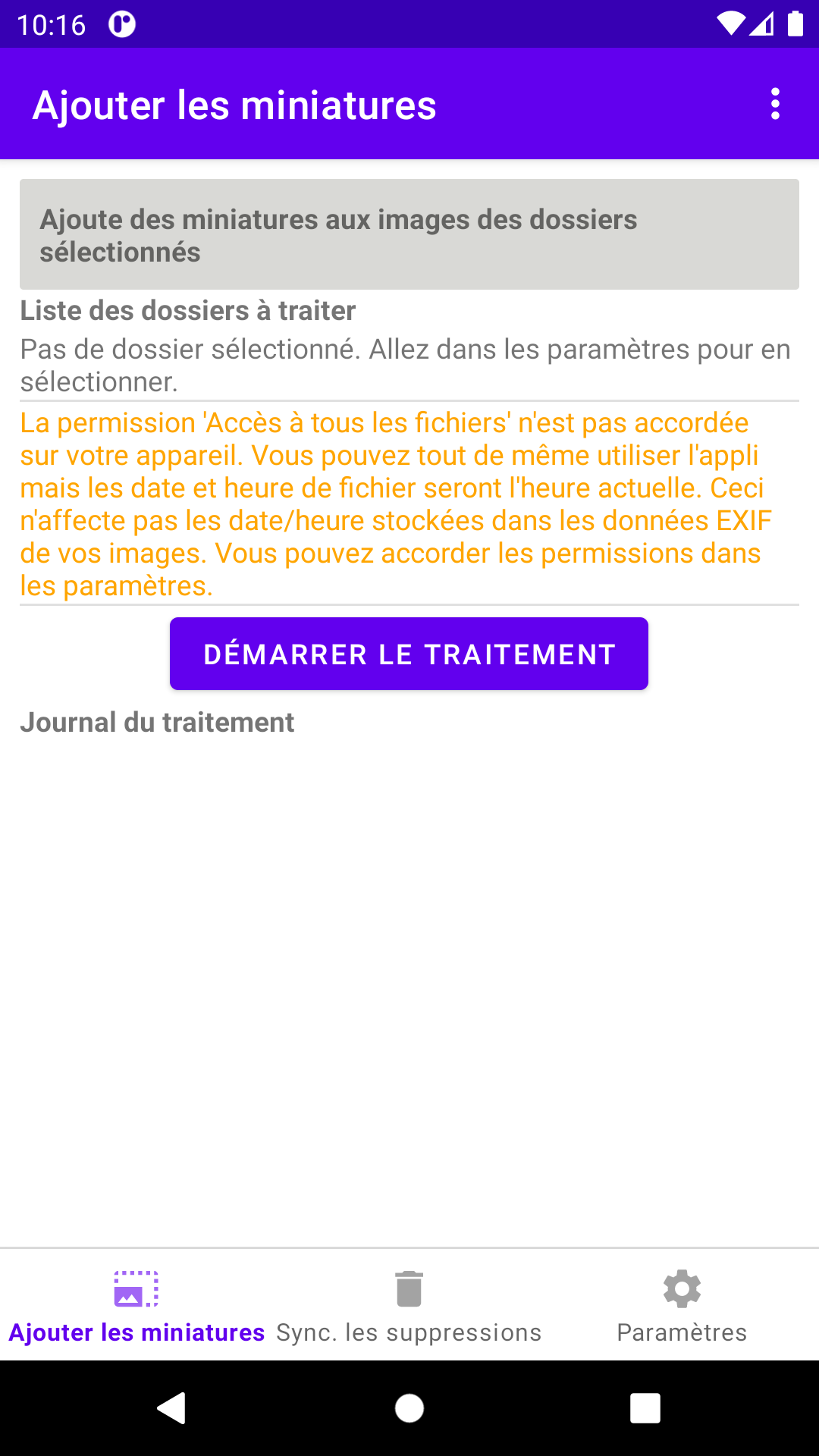The image size is (819, 1456).
Task: Return to the home screen
Action: (x=409, y=1408)
